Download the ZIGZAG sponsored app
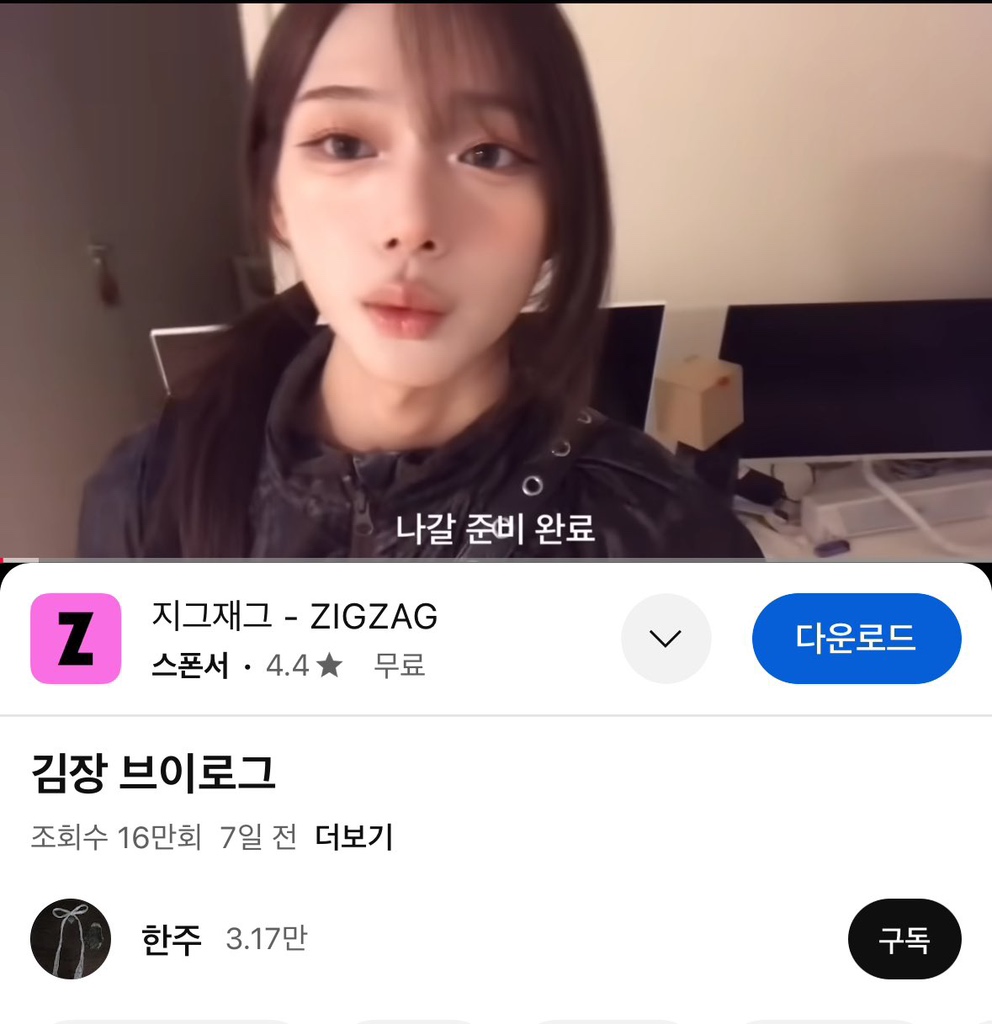The width and height of the screenshot is (992, 1024). (856, 638)
